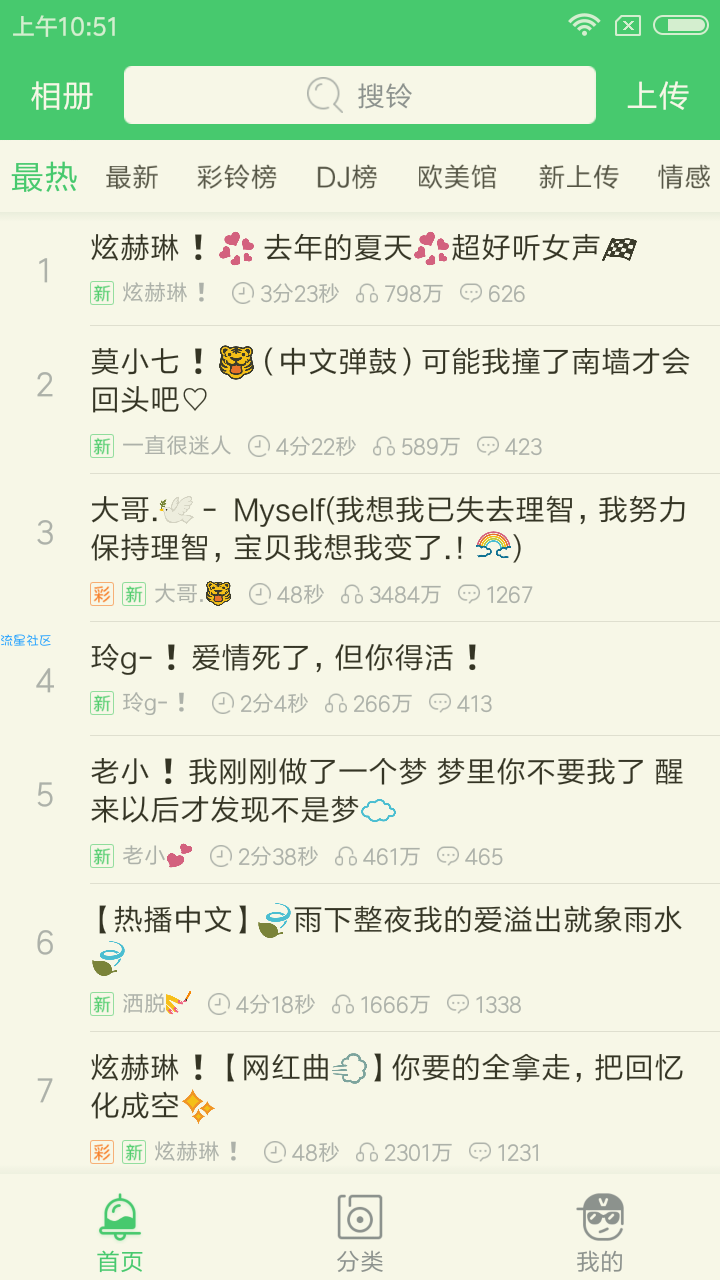Select the 欧美馆 tab
The width and height of the screenshot is (720, 1280).
click(457, 177)
